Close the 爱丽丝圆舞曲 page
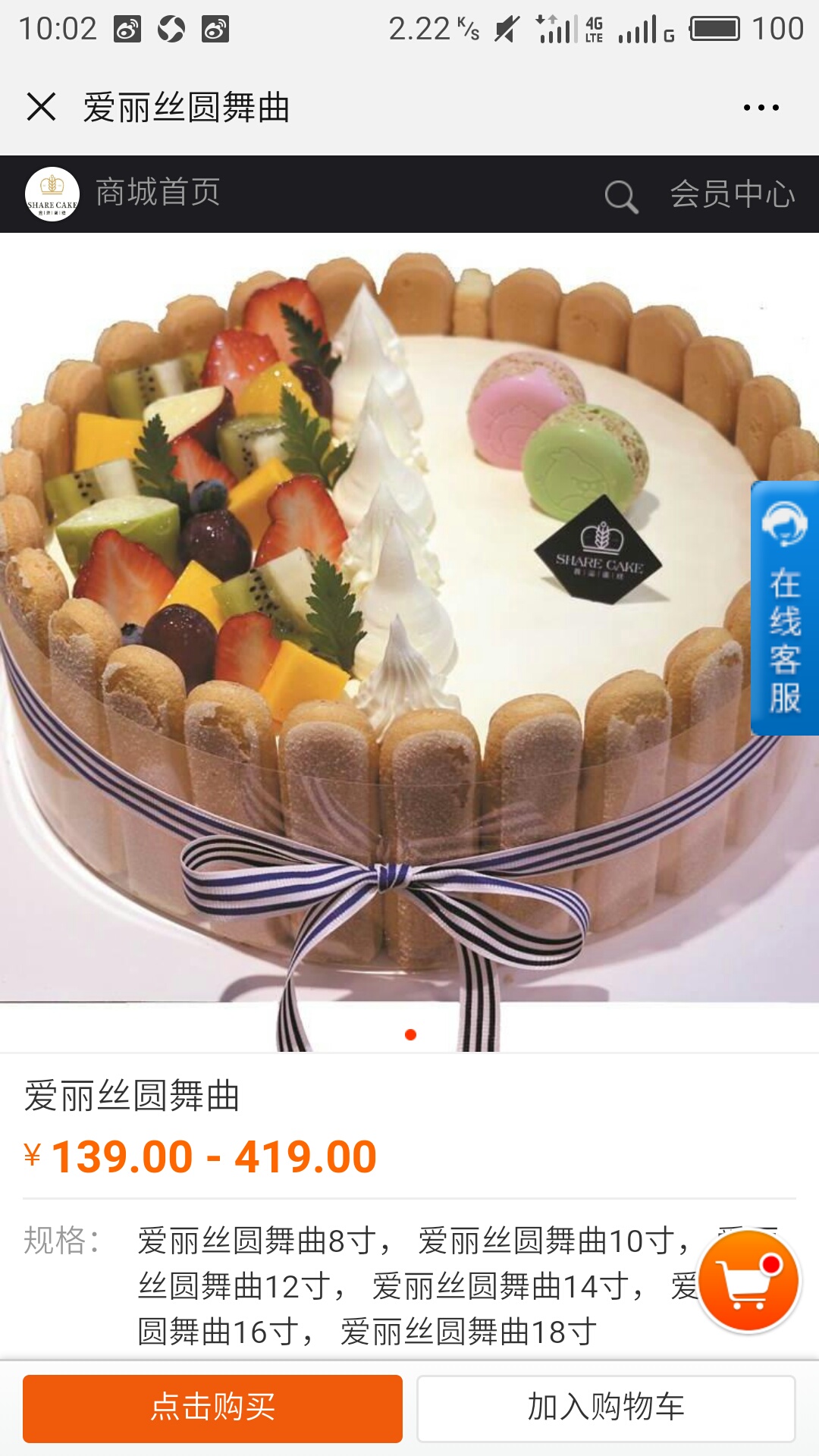Viewport: 819px width, 1456px height. pos(41,107)
